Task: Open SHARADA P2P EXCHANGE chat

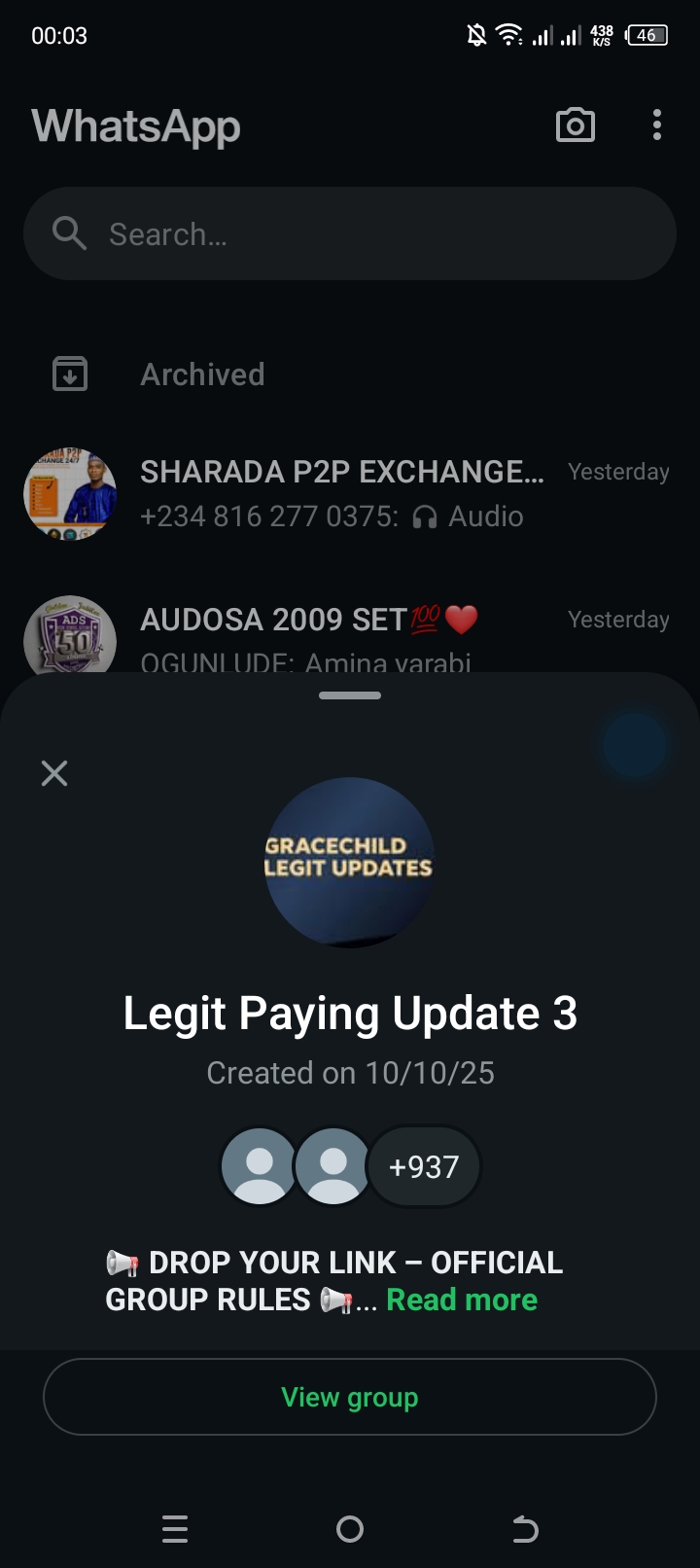Action: (x=340, y=493)
